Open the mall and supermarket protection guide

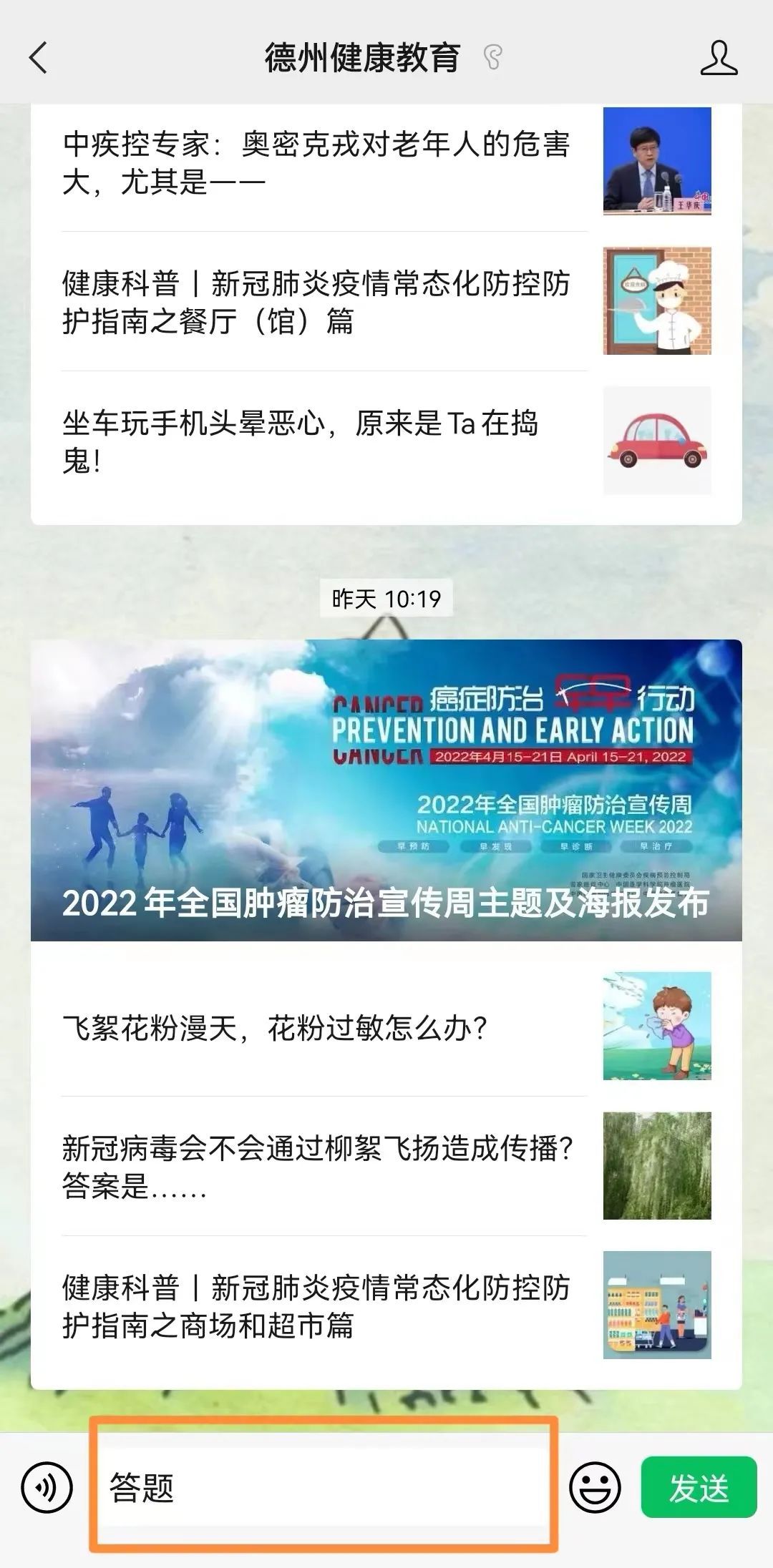click(386, 1305)
